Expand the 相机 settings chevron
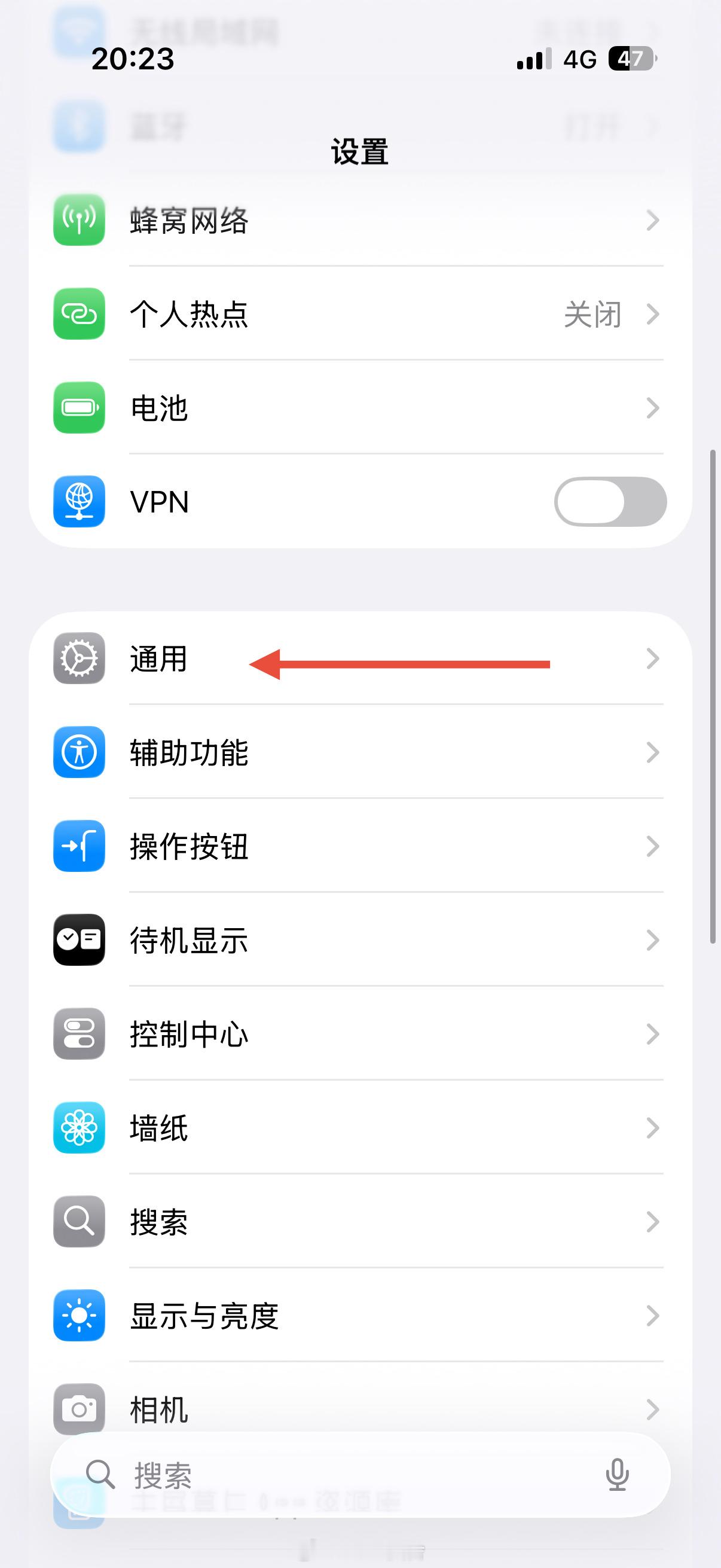The height and width of the screenshot is (1568, 721). pyautogui.click(x=652, y=1409)
